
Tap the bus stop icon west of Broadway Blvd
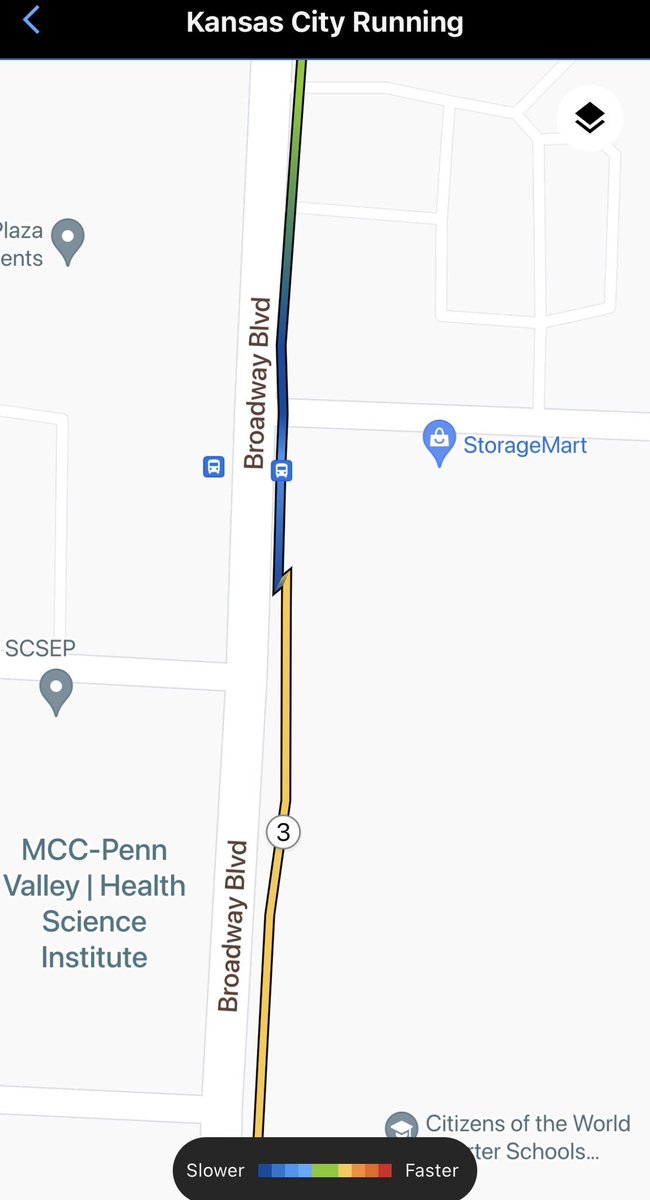pos(213,466)
